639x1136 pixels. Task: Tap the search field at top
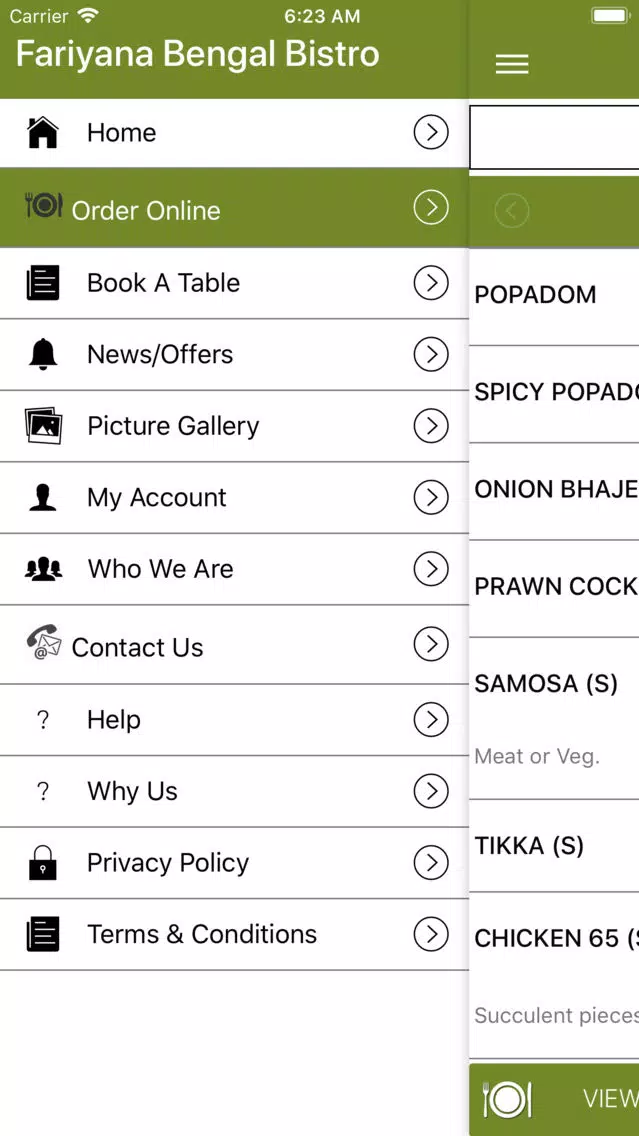click(554, 138)
